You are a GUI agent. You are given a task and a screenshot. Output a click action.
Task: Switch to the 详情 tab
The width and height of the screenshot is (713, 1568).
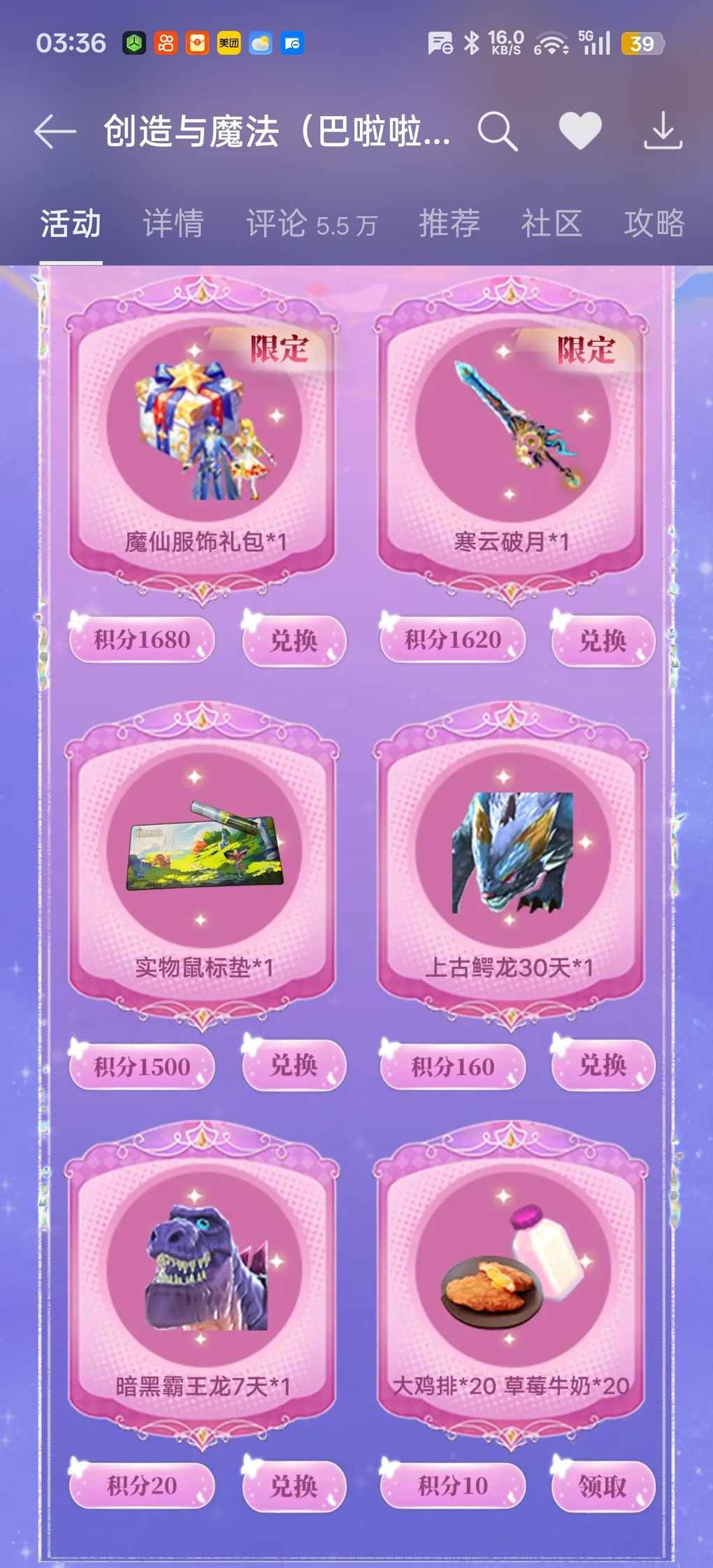(173, 224)
